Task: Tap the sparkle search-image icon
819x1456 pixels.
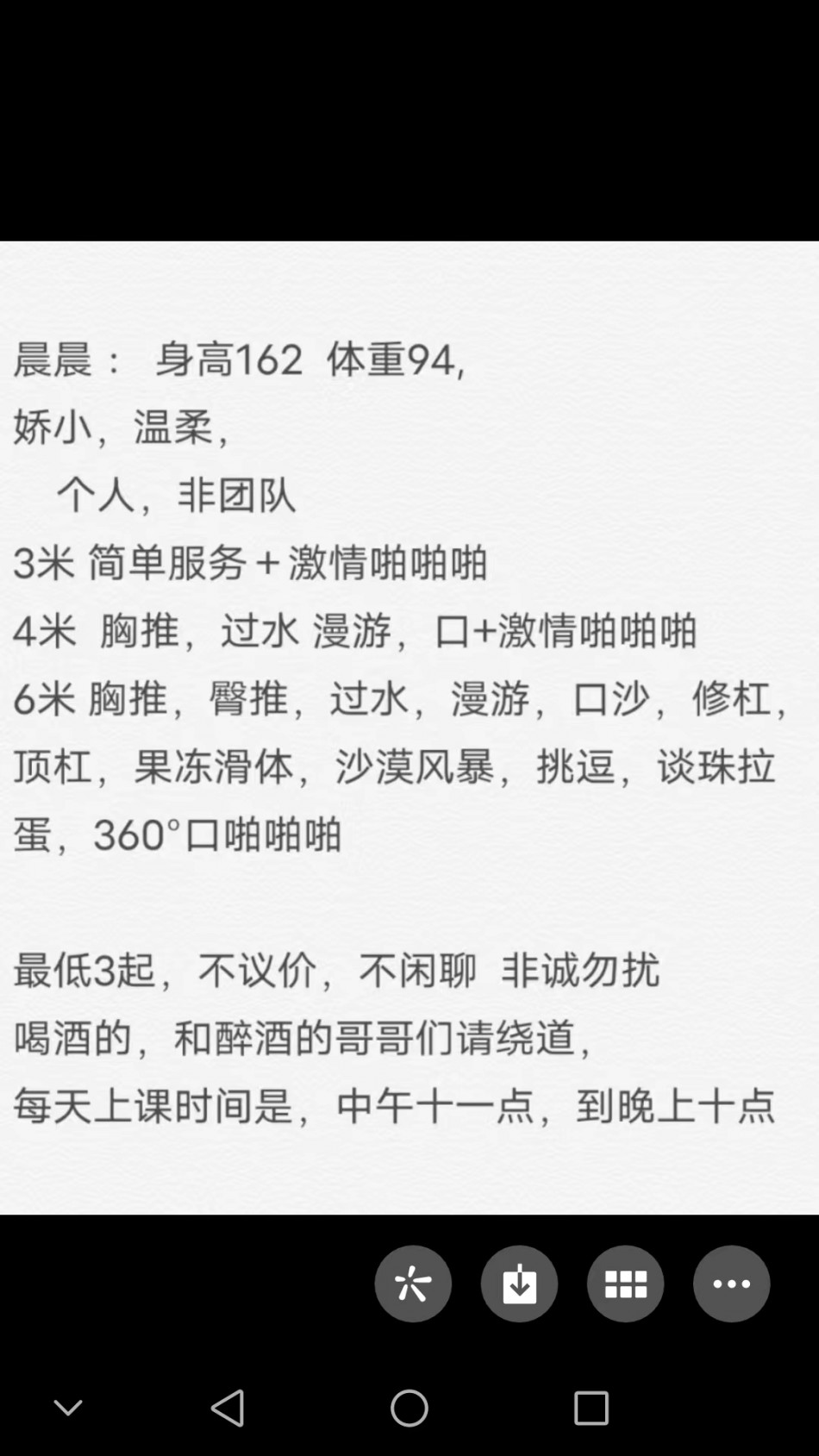Action: coord(413,1284)
